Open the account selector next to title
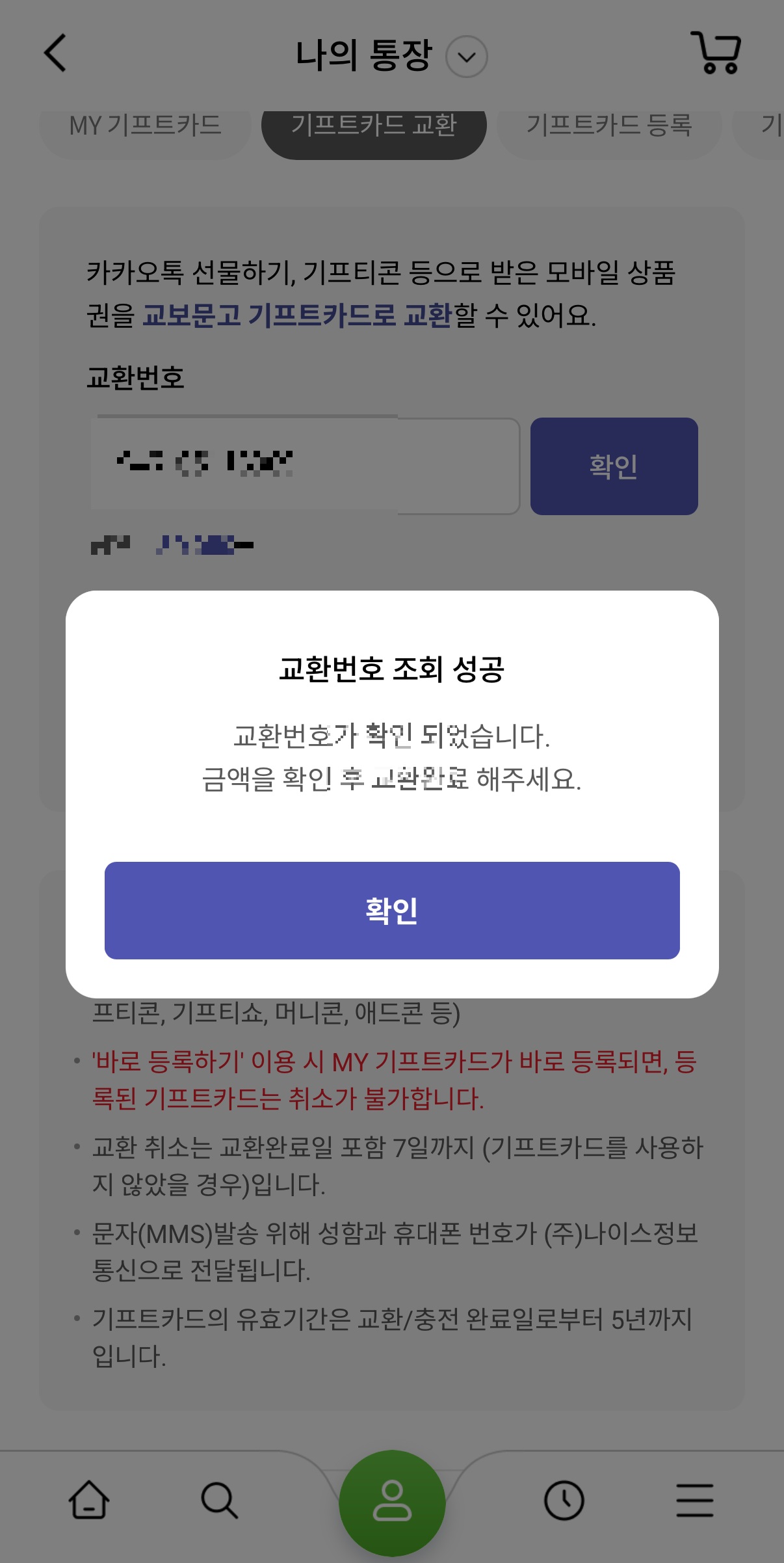Screen dimensions: 784x1563 click(465, 57)
